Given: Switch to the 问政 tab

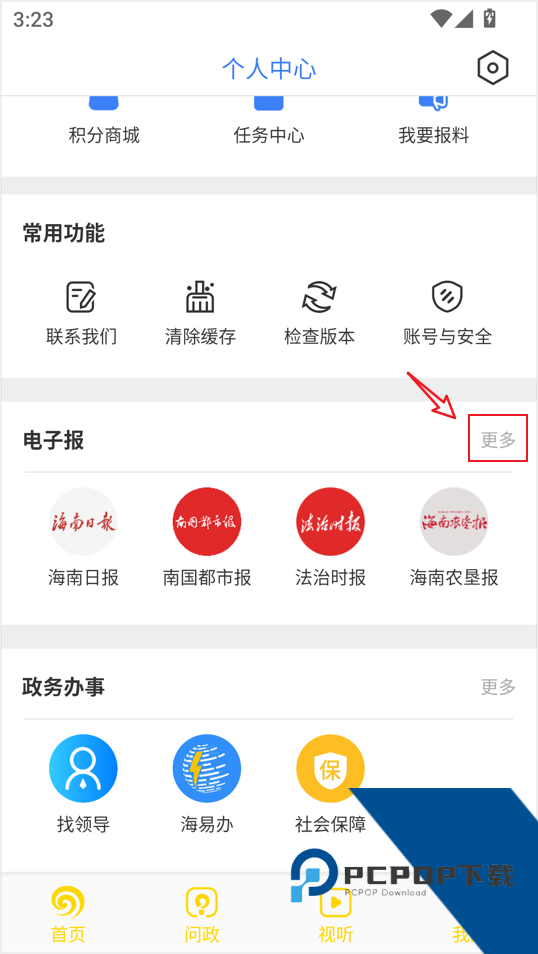Looking at the screenshot, I should pos(201,914).
